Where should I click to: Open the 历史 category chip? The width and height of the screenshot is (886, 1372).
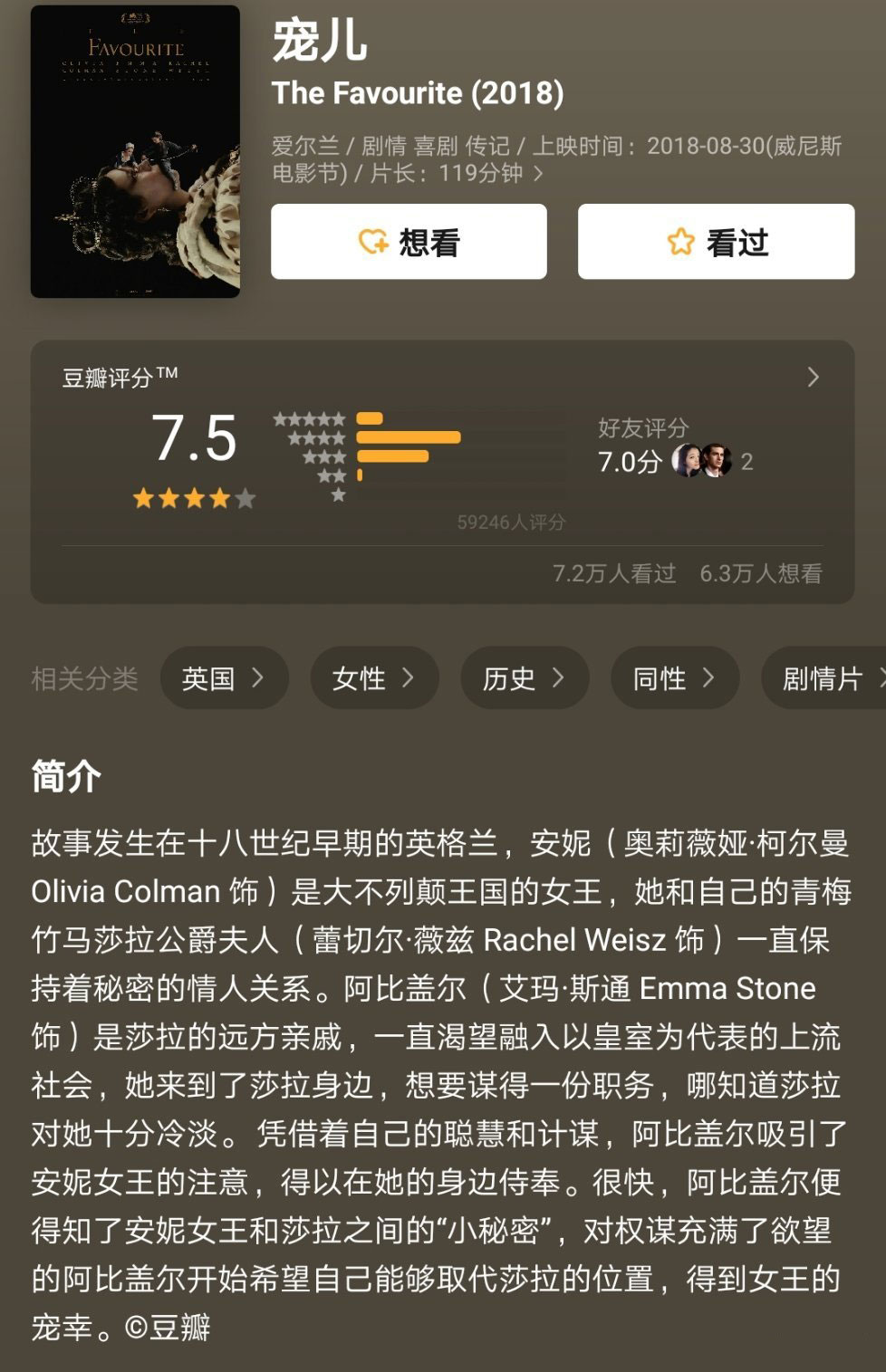(525, 677)
